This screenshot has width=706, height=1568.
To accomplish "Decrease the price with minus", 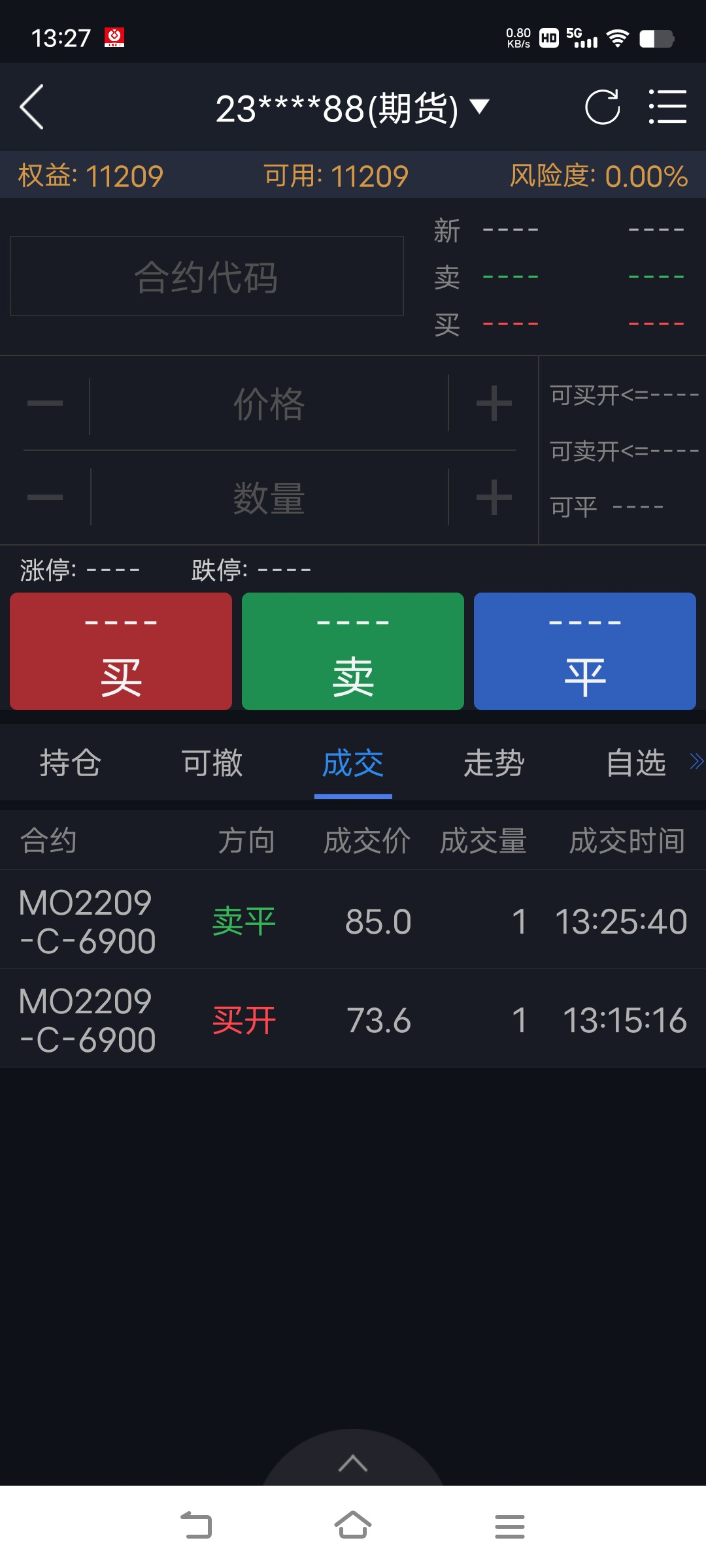I will pyautogui.click(x=45, y=404).
